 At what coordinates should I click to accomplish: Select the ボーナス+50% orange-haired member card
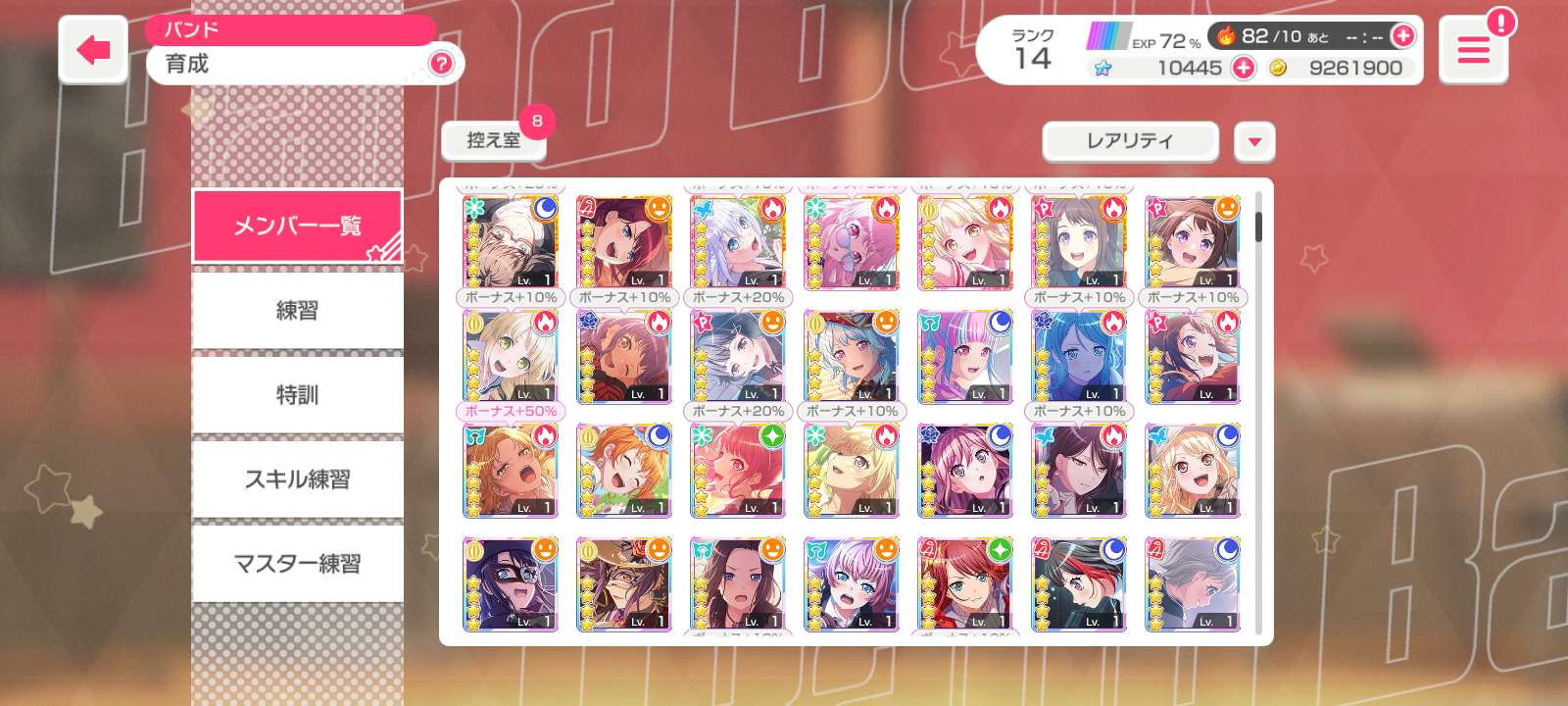[510, 471]
